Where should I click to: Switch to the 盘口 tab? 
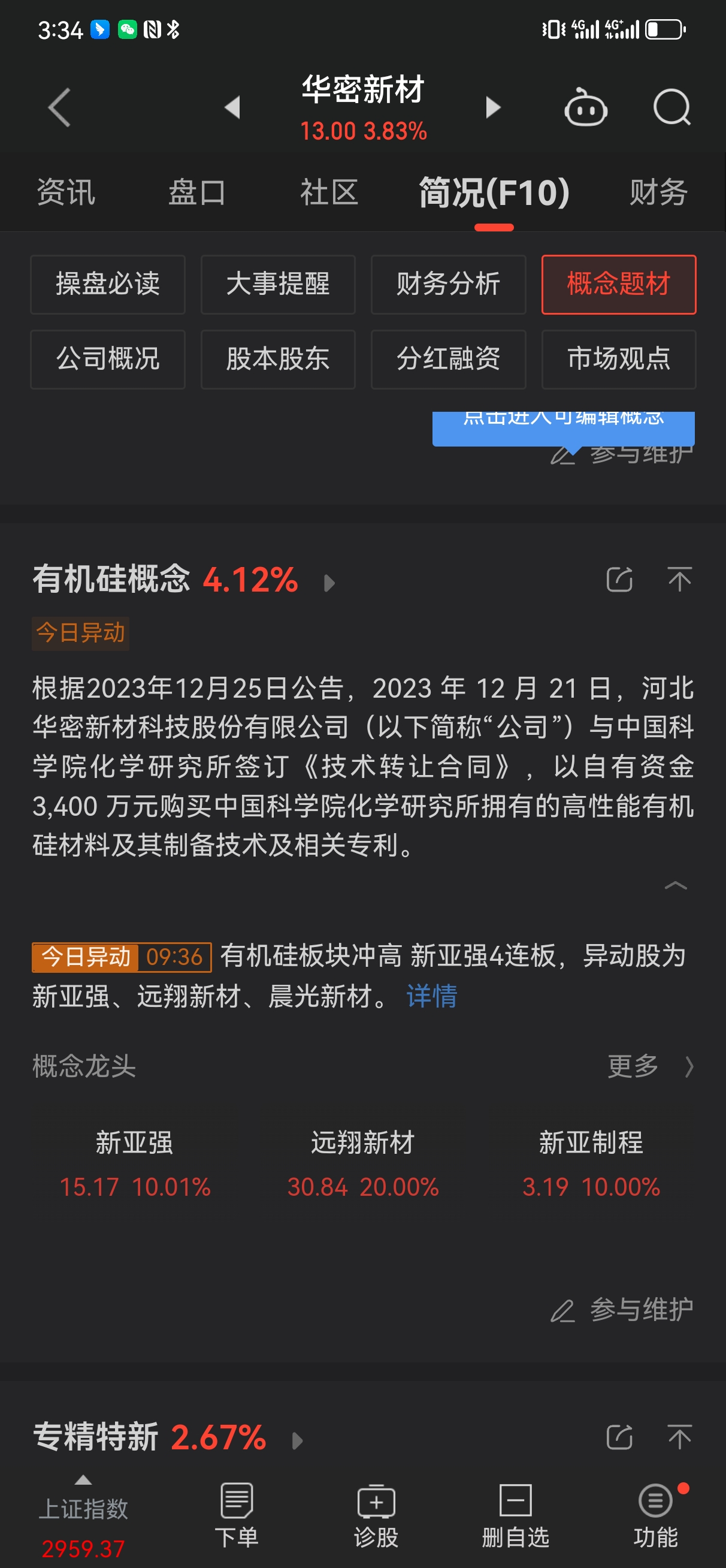pos(197,192)
